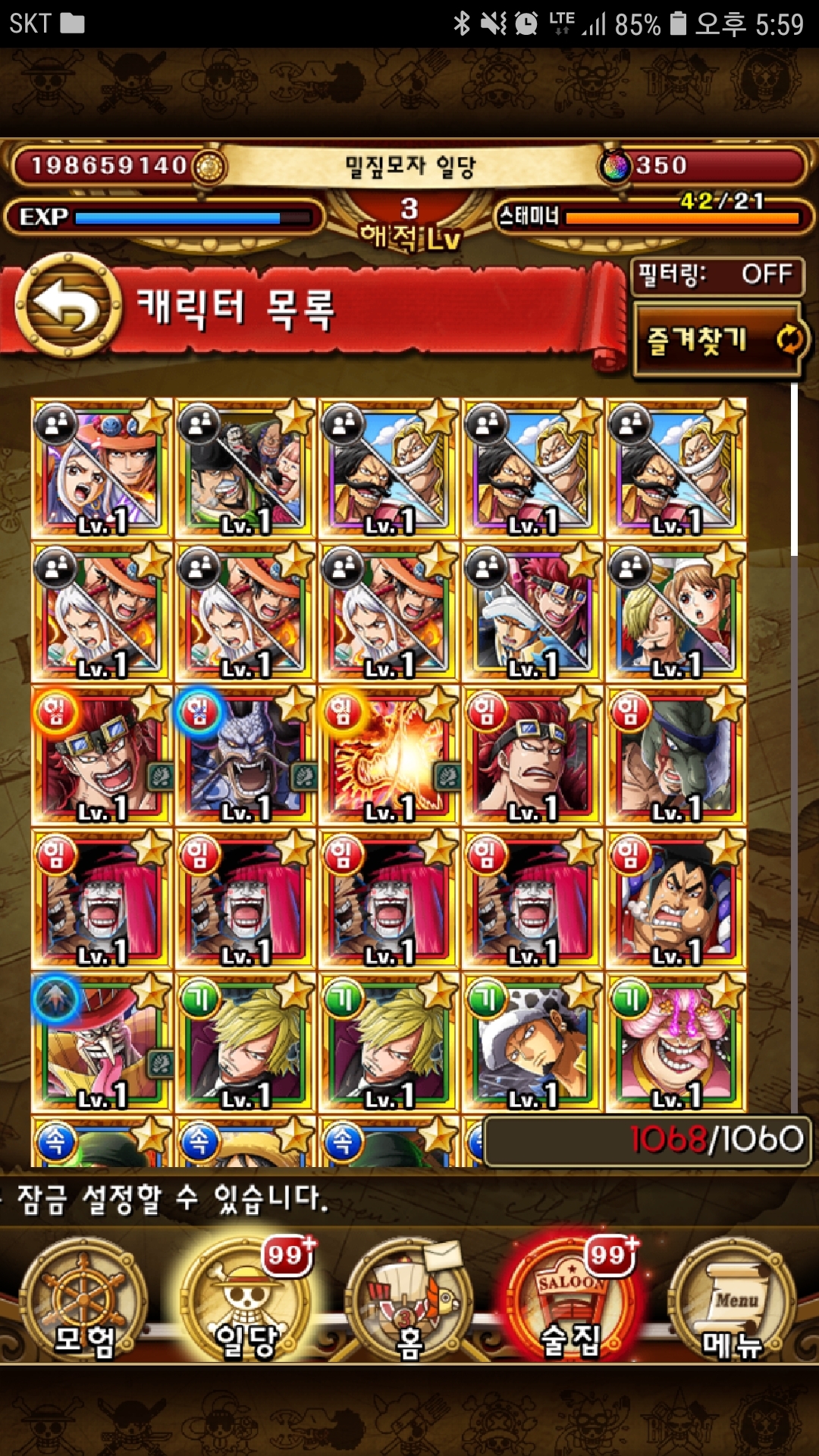Go back using the return arrow

68,306
